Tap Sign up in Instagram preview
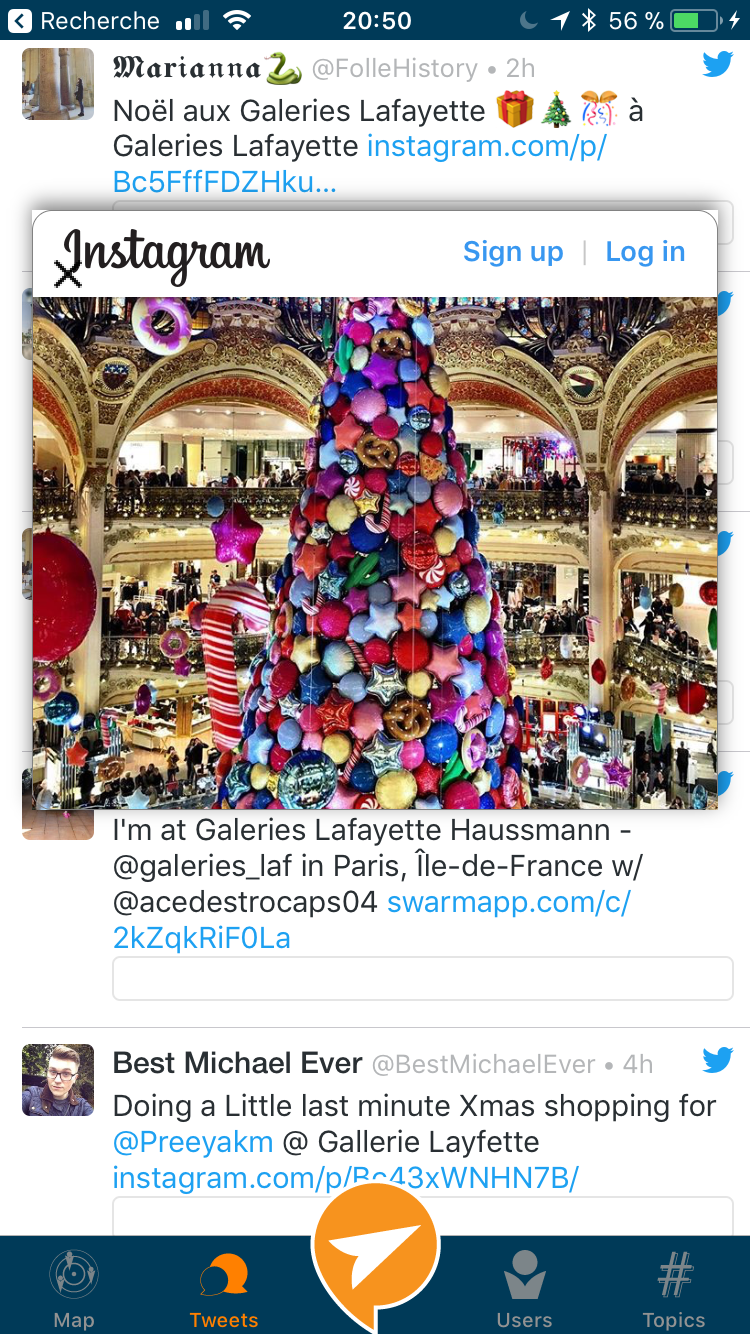 point(513,252)
